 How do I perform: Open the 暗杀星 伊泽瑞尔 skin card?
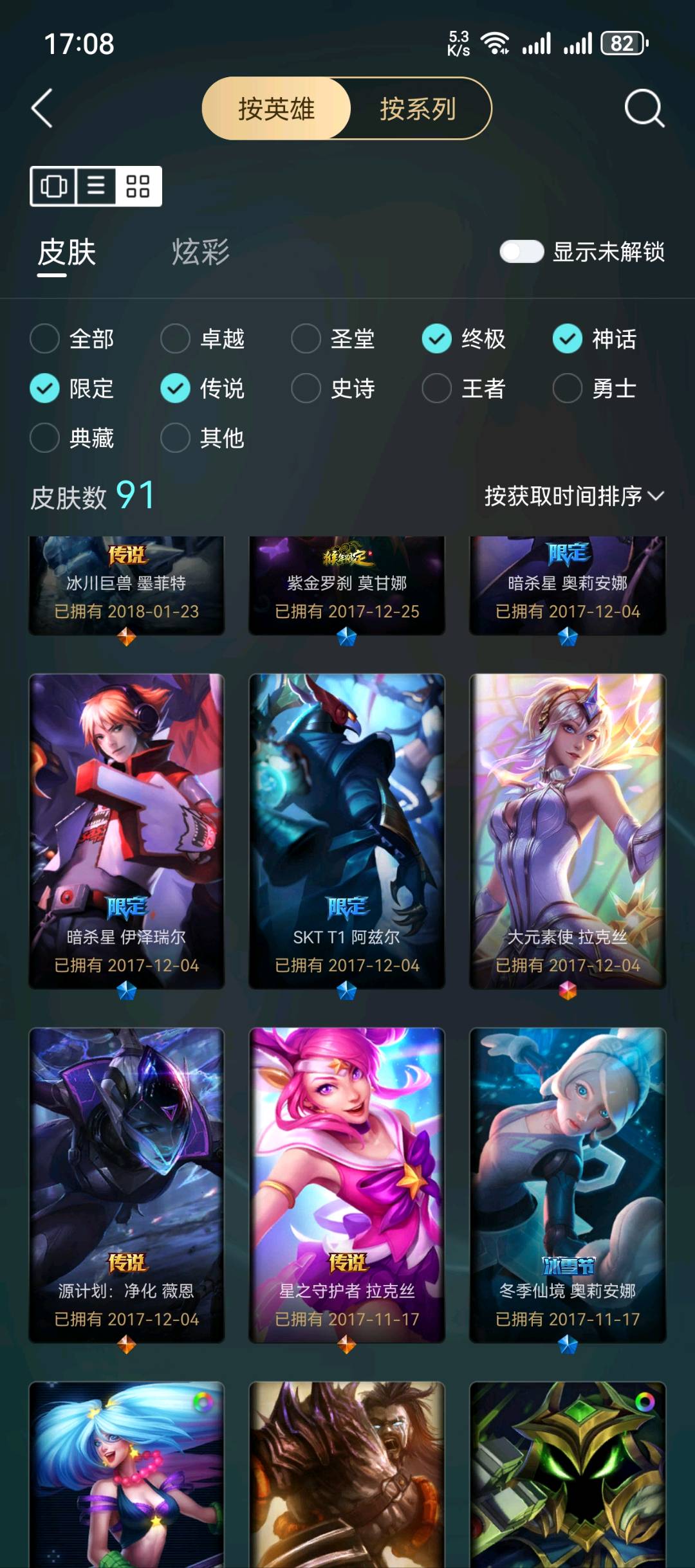pyautogui.click(x=127, y=831)
